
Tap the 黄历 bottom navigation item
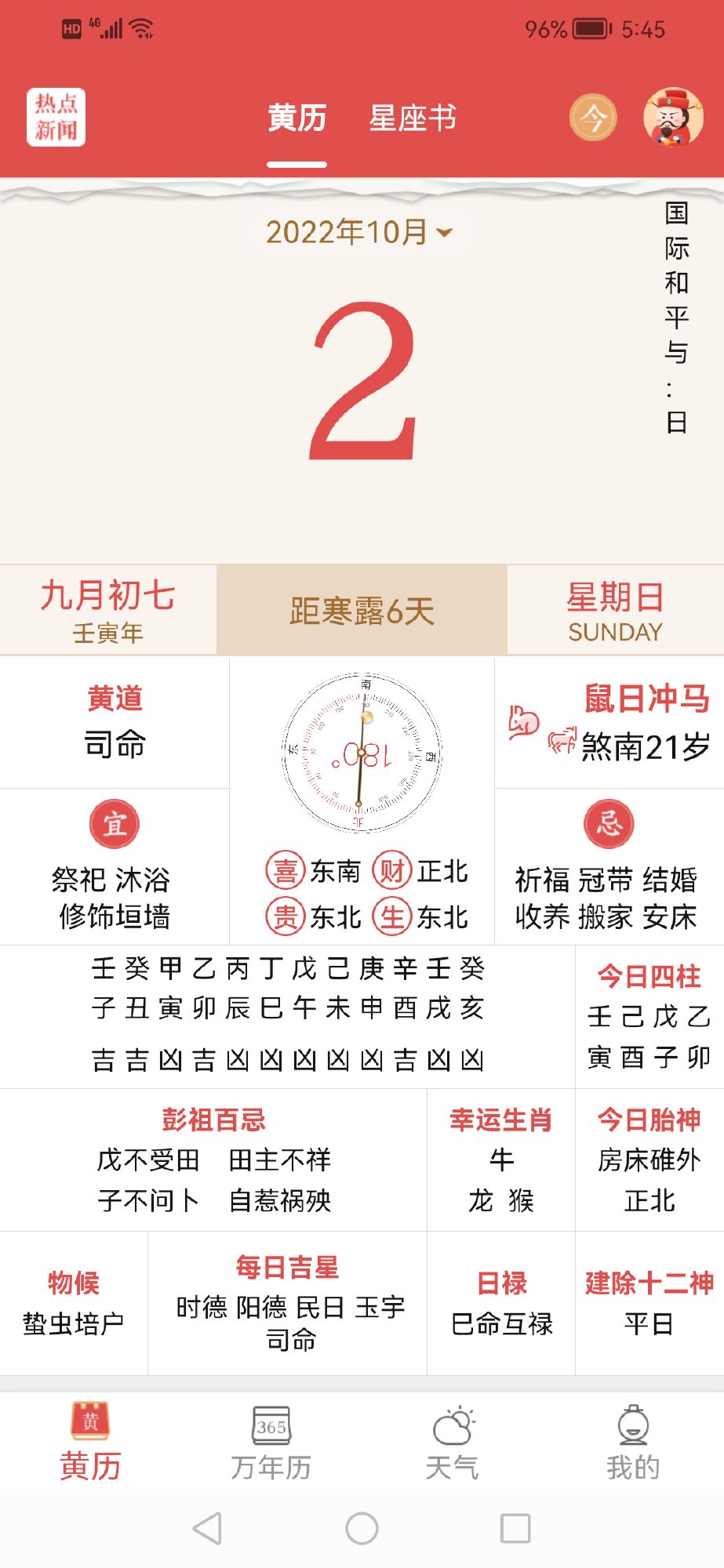point(90,1443)
